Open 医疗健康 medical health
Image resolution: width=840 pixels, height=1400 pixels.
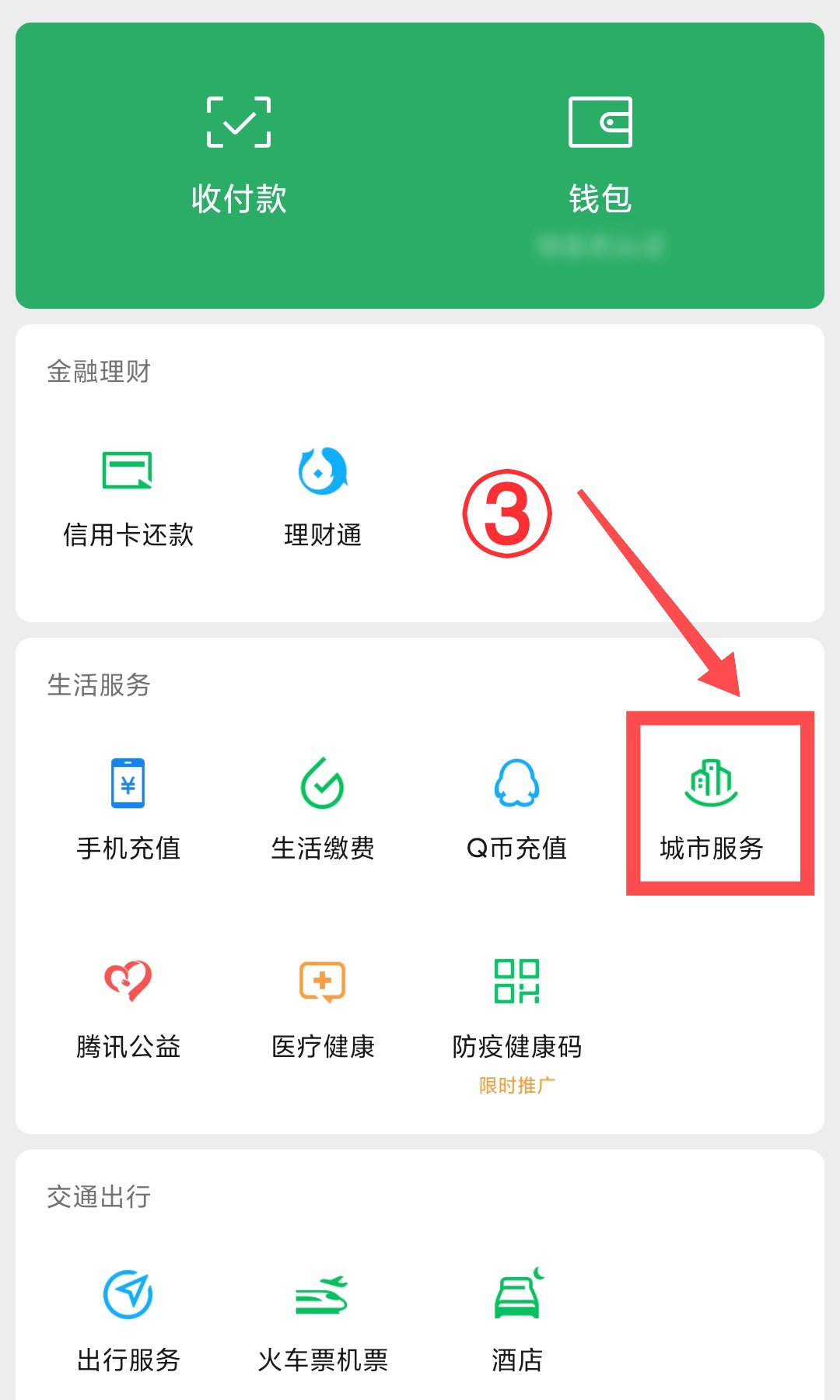[323, 1009]
